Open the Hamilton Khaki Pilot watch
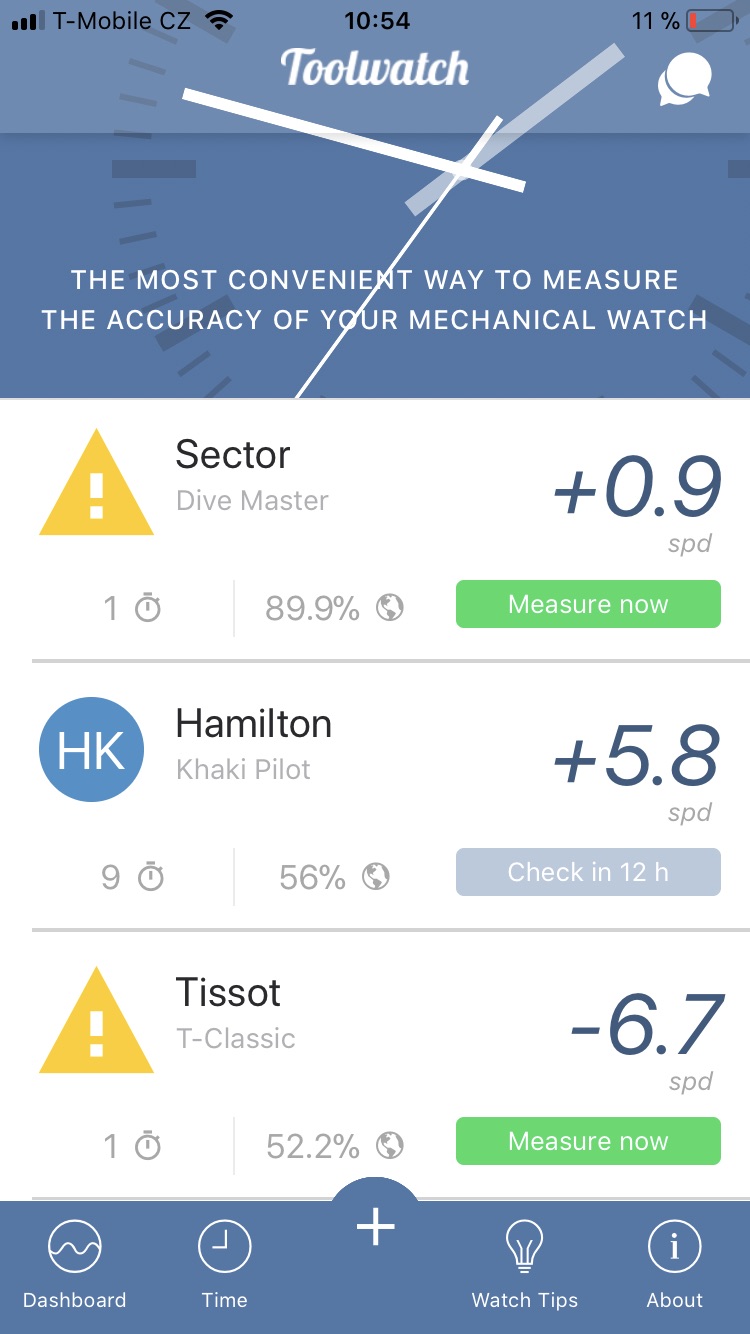 [x=254, y=743]
